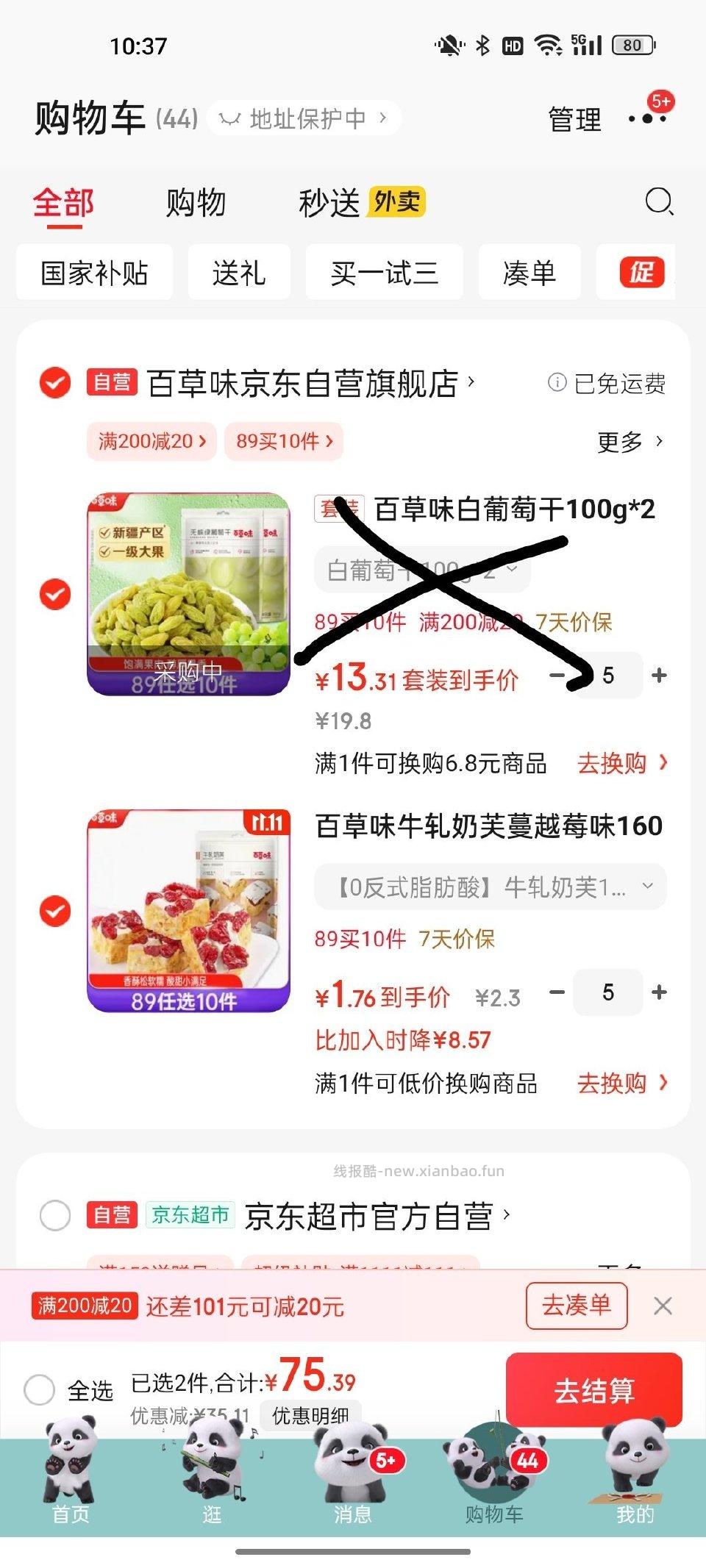Dismiss the 满200减20 banner

point(663,1306)
